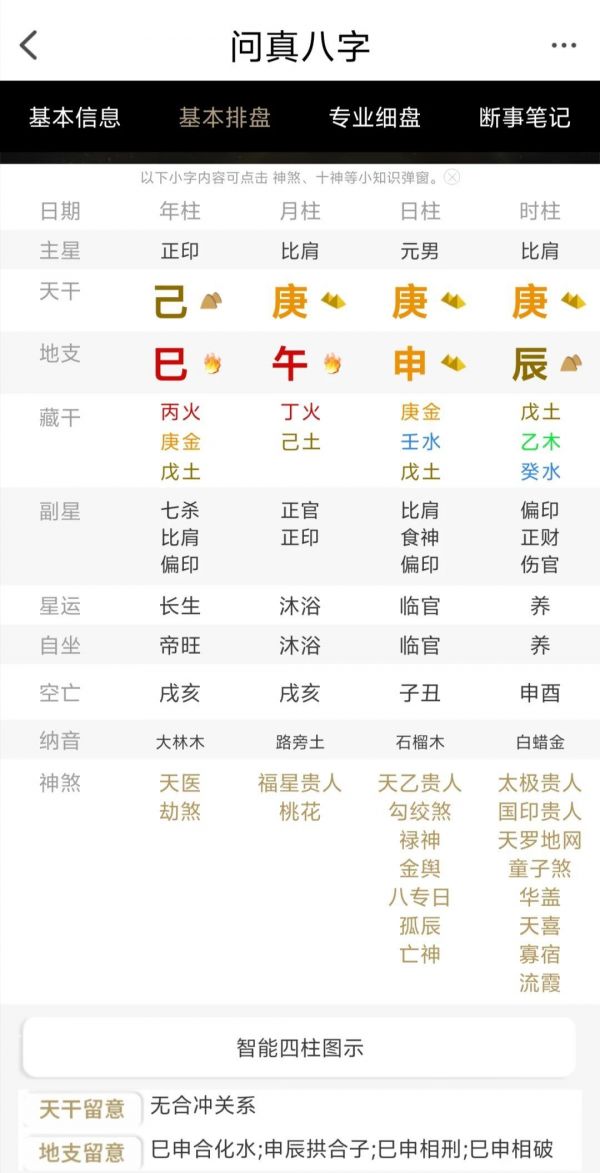Tap 天乙贵人 under 神煞 for its explanation

tap(420, 783)
